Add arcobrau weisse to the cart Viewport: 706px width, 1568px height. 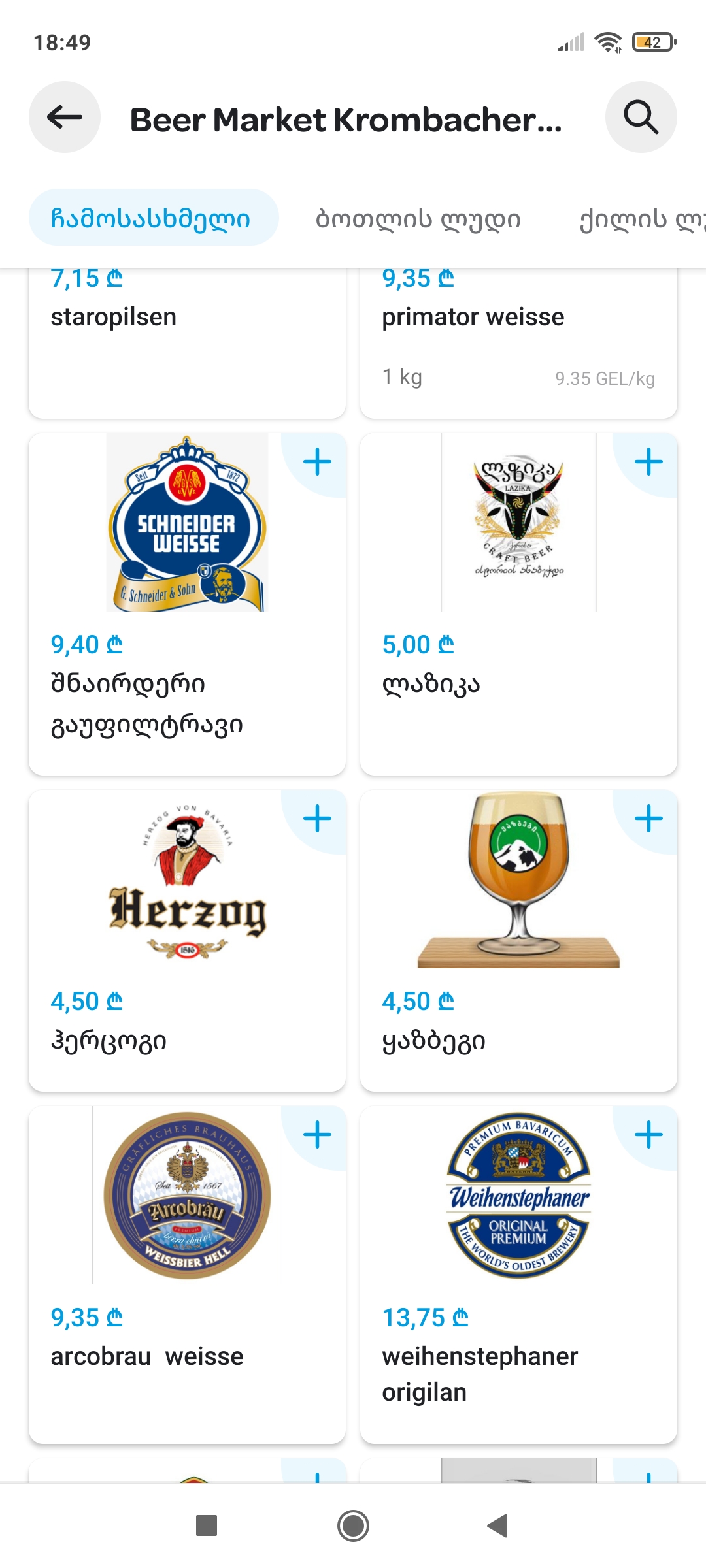(317, 1135)
